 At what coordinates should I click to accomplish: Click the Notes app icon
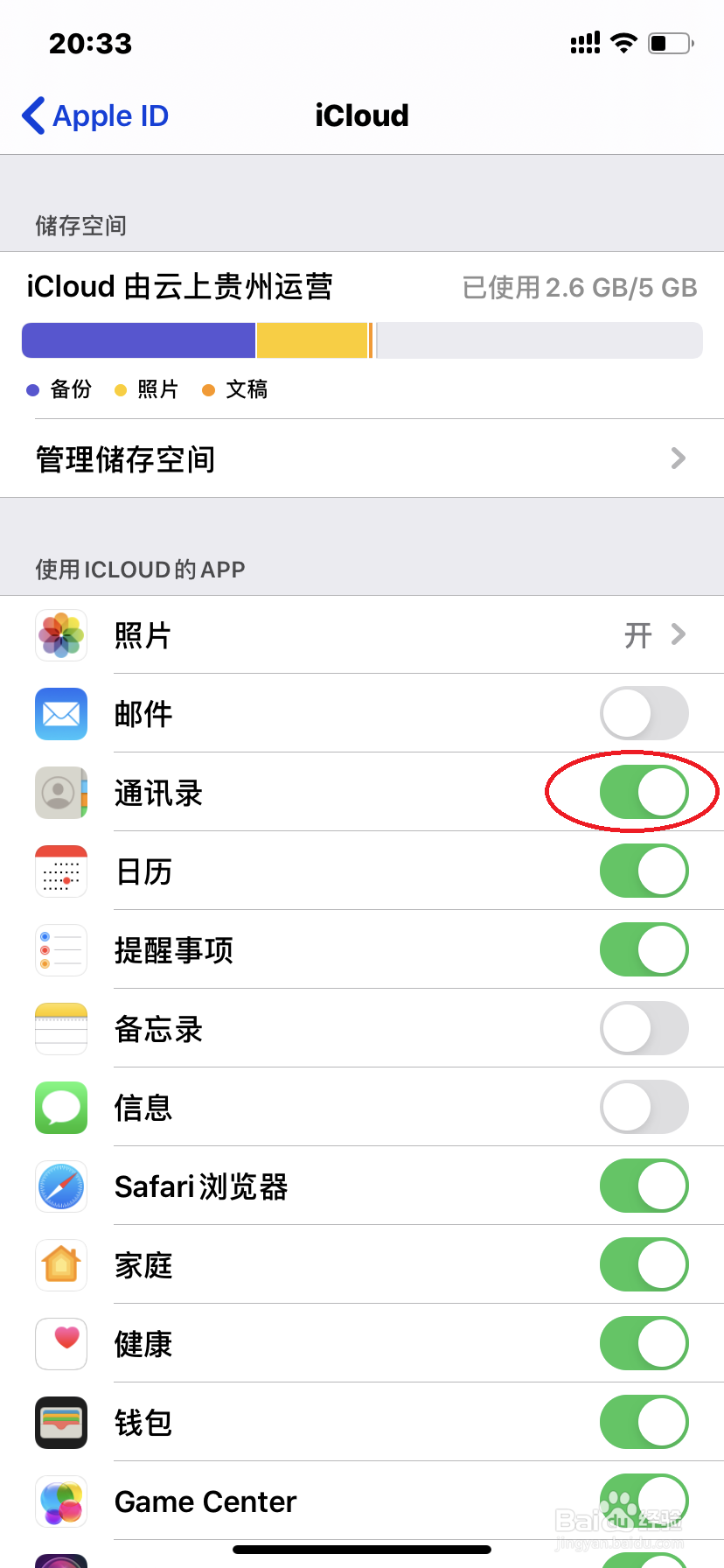[60, 1029]
